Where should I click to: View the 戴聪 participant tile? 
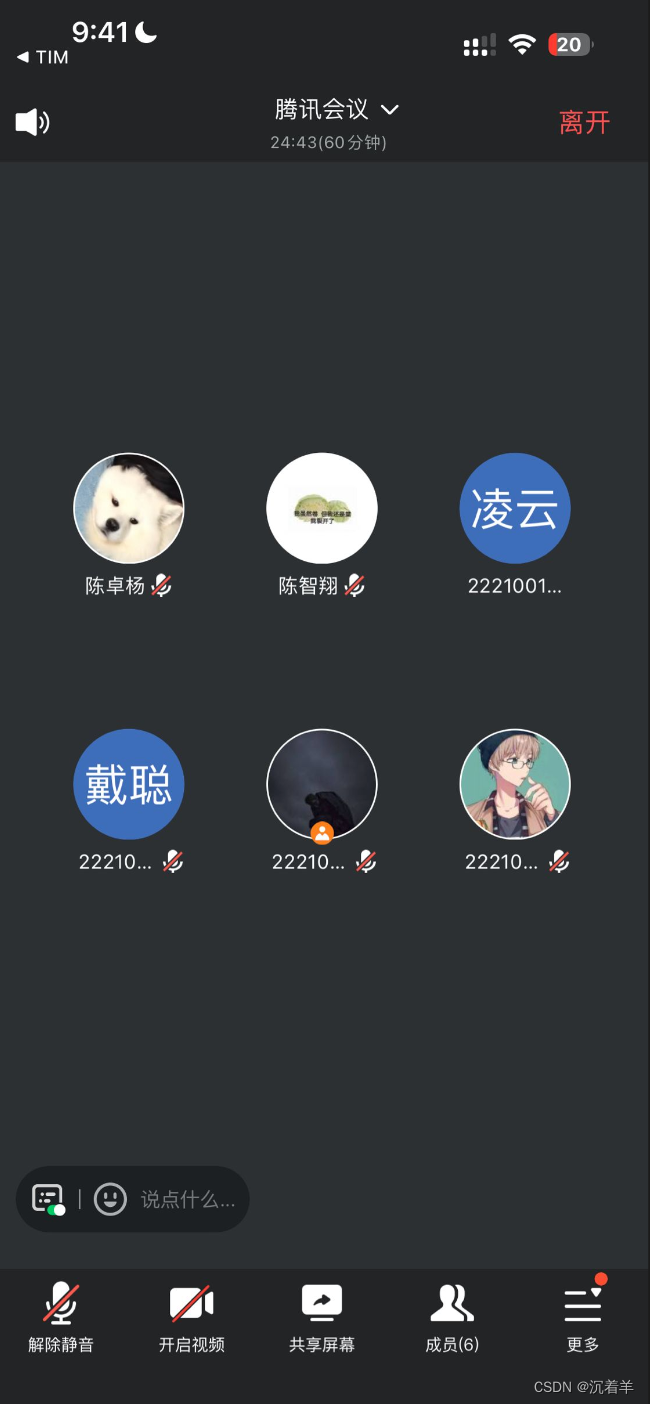click(x=129, y=784)
